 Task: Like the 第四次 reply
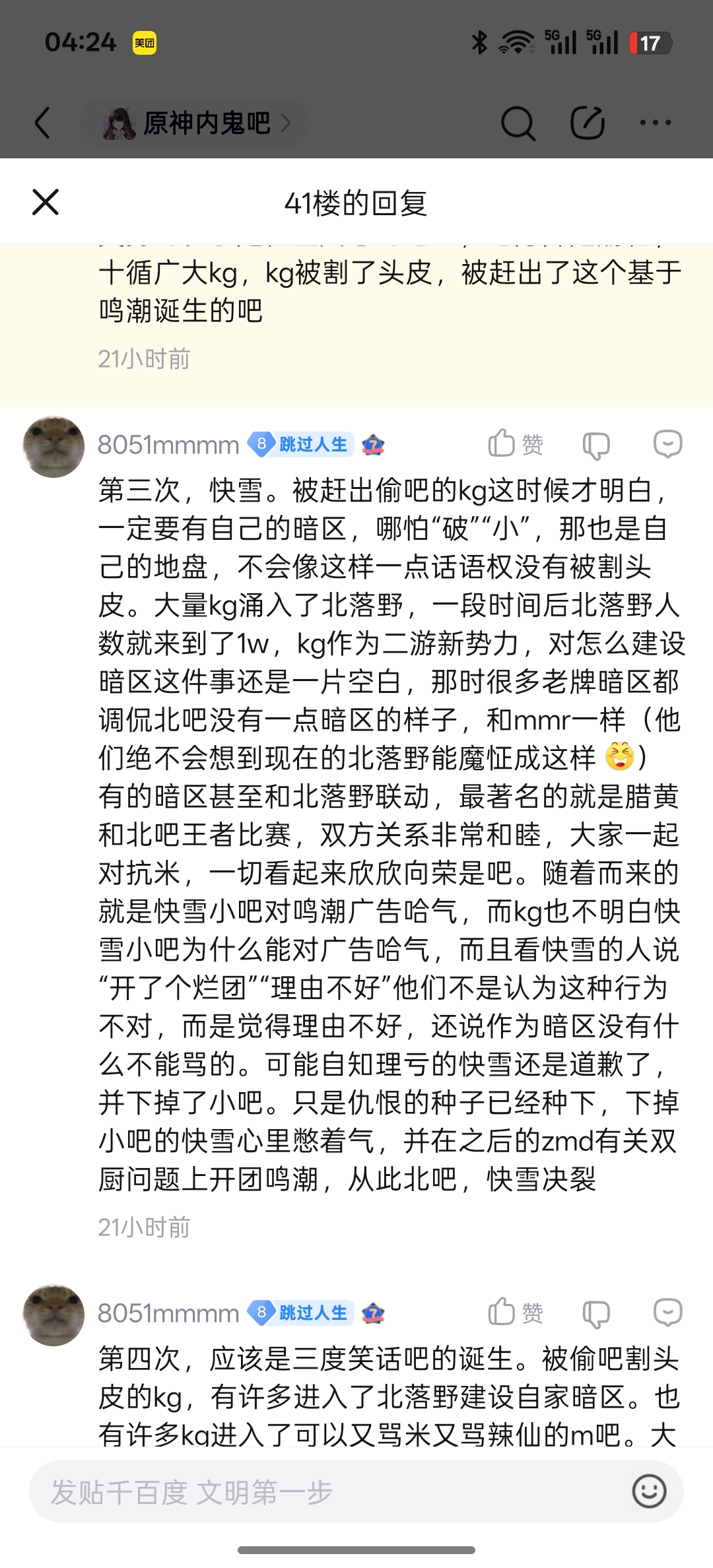click(x=516, y=1313)
